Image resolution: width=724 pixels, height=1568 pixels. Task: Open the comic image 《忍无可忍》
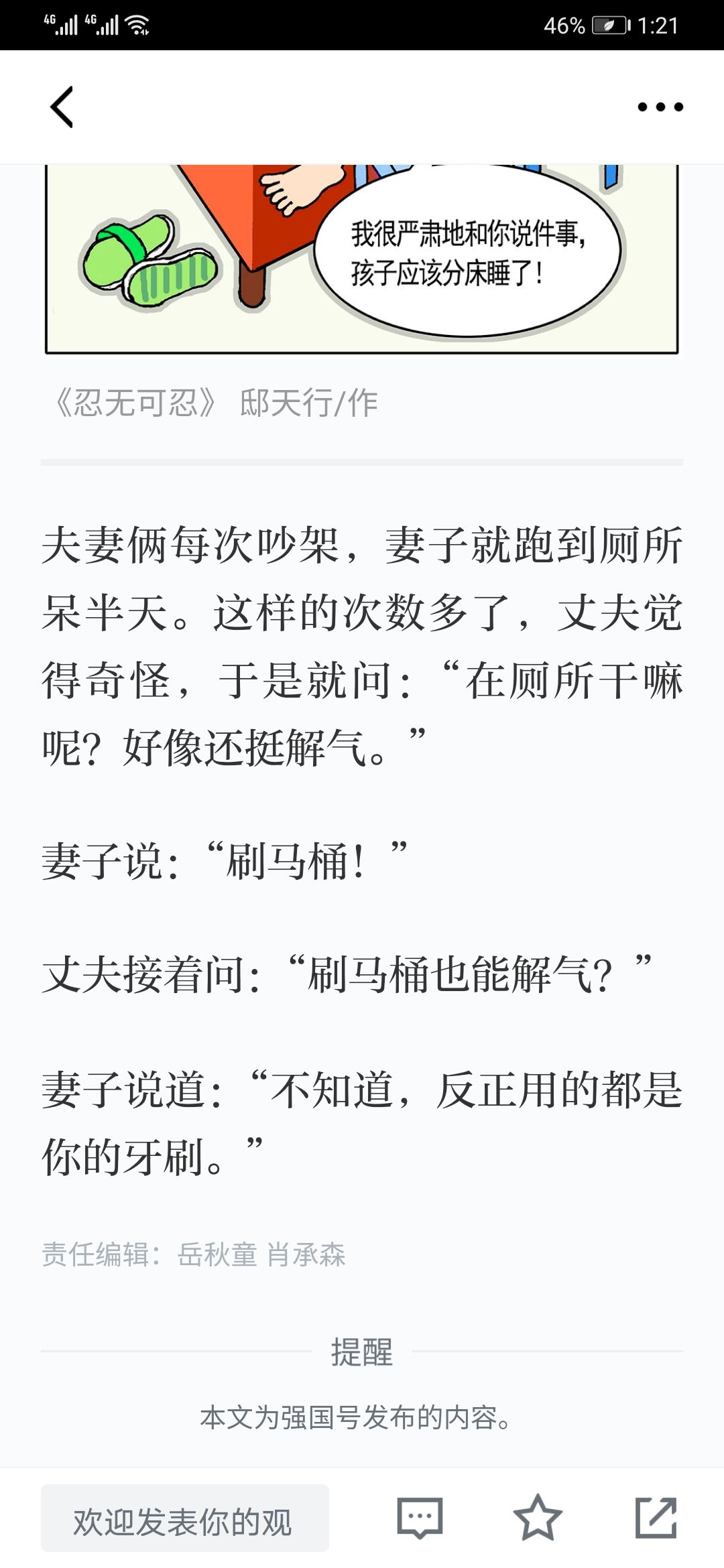[362, 259]
